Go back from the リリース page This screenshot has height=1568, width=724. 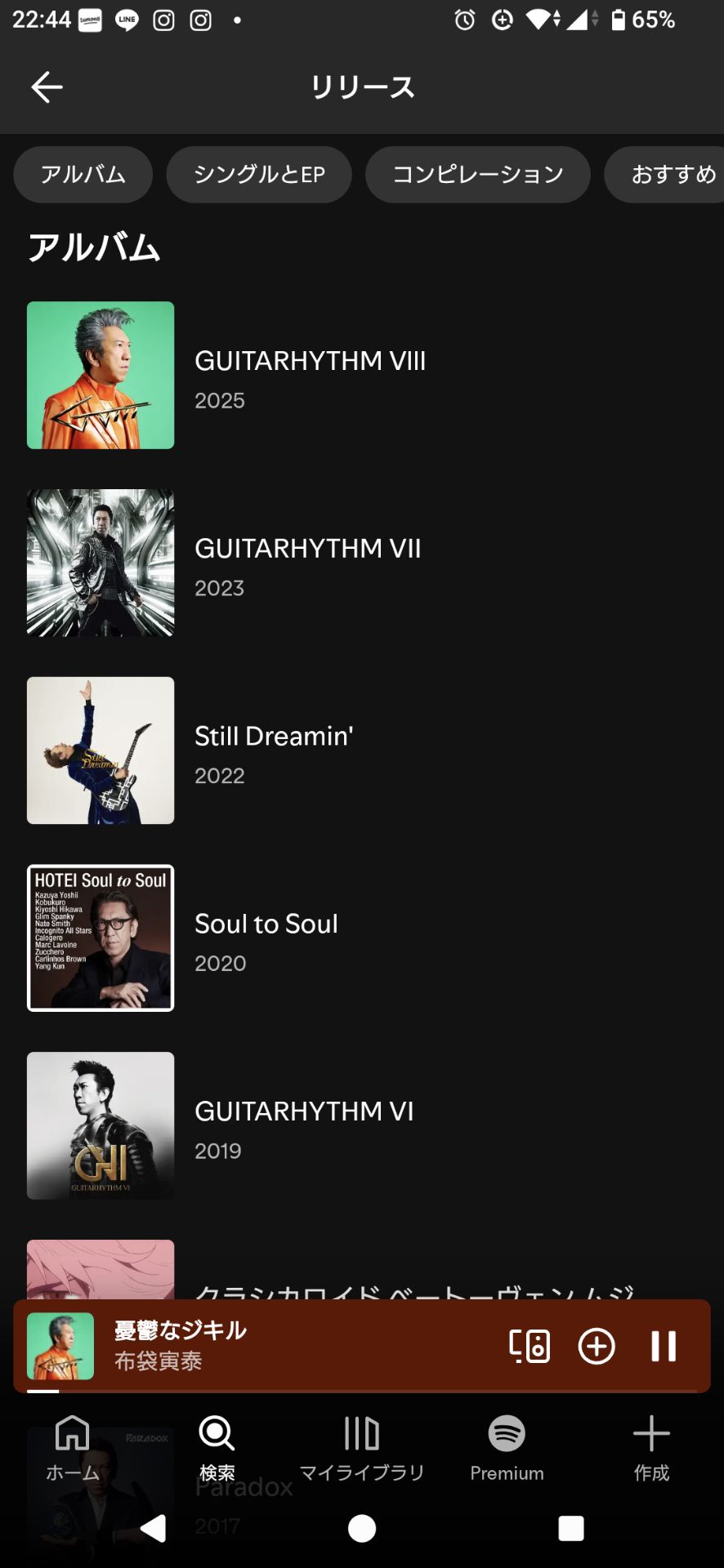(x=47, y=87)
